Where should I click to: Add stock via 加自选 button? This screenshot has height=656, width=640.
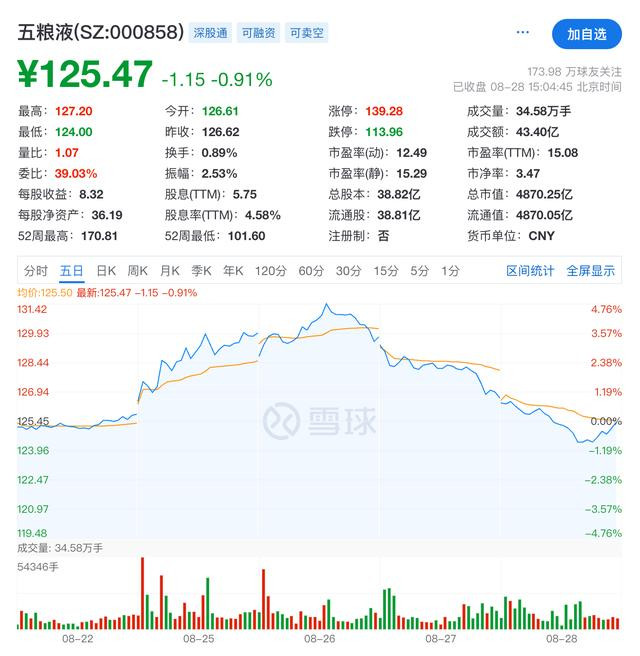[x=586, y=33]
